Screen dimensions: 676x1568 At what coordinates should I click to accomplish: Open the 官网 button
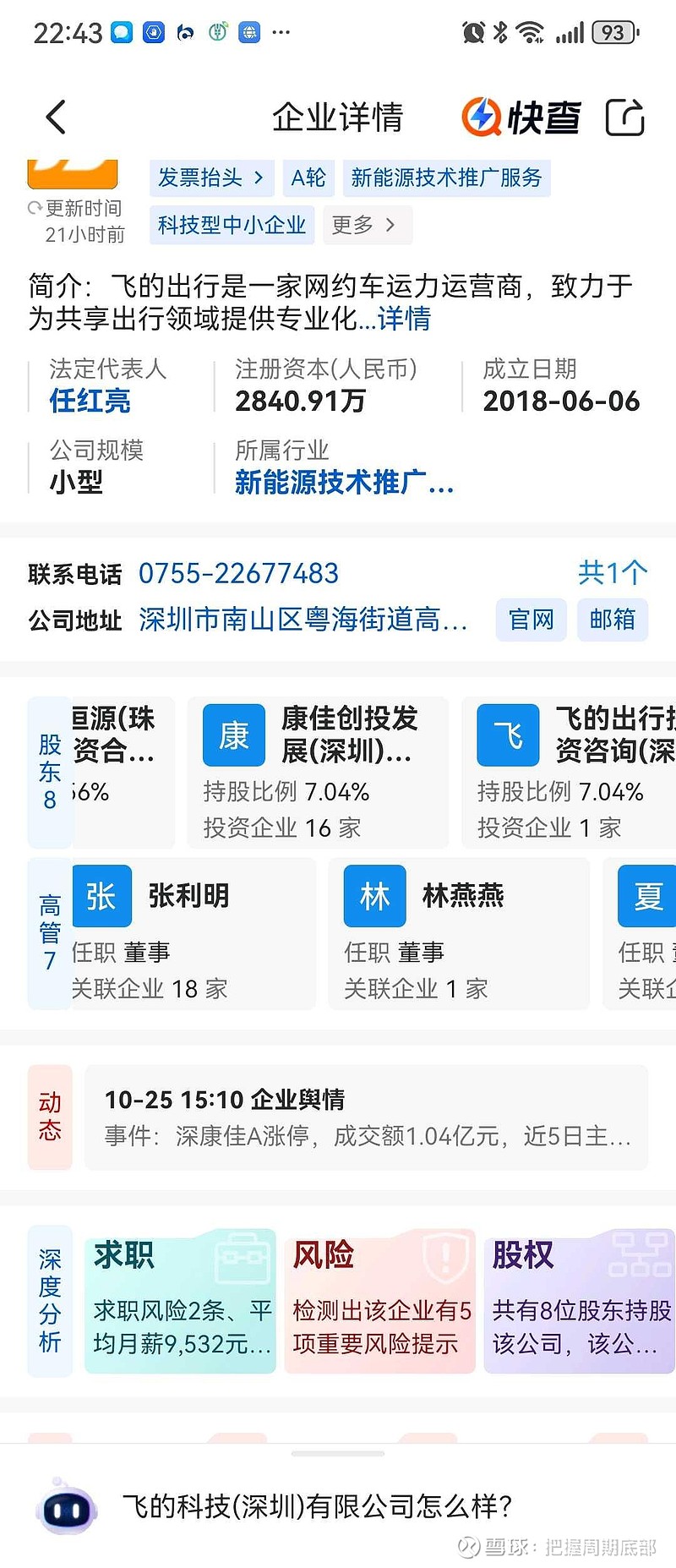[531, 620]
